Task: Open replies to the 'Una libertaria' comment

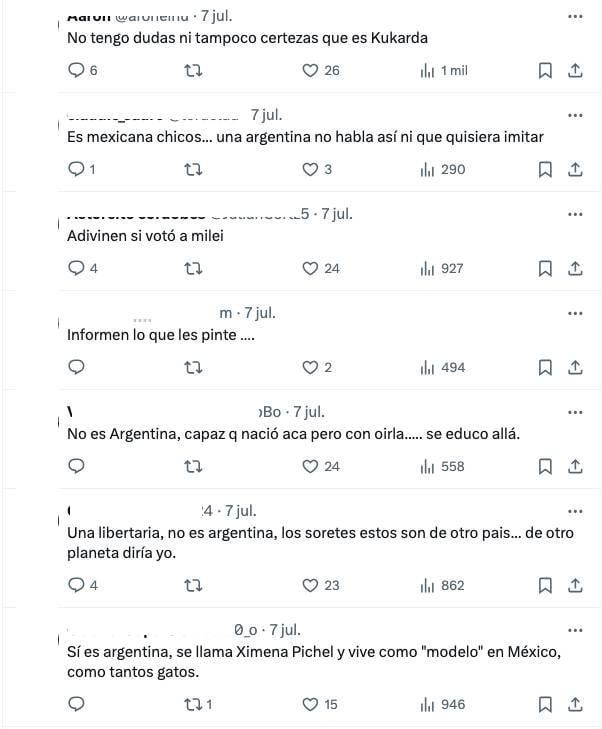Action: (x=77, y=585)
